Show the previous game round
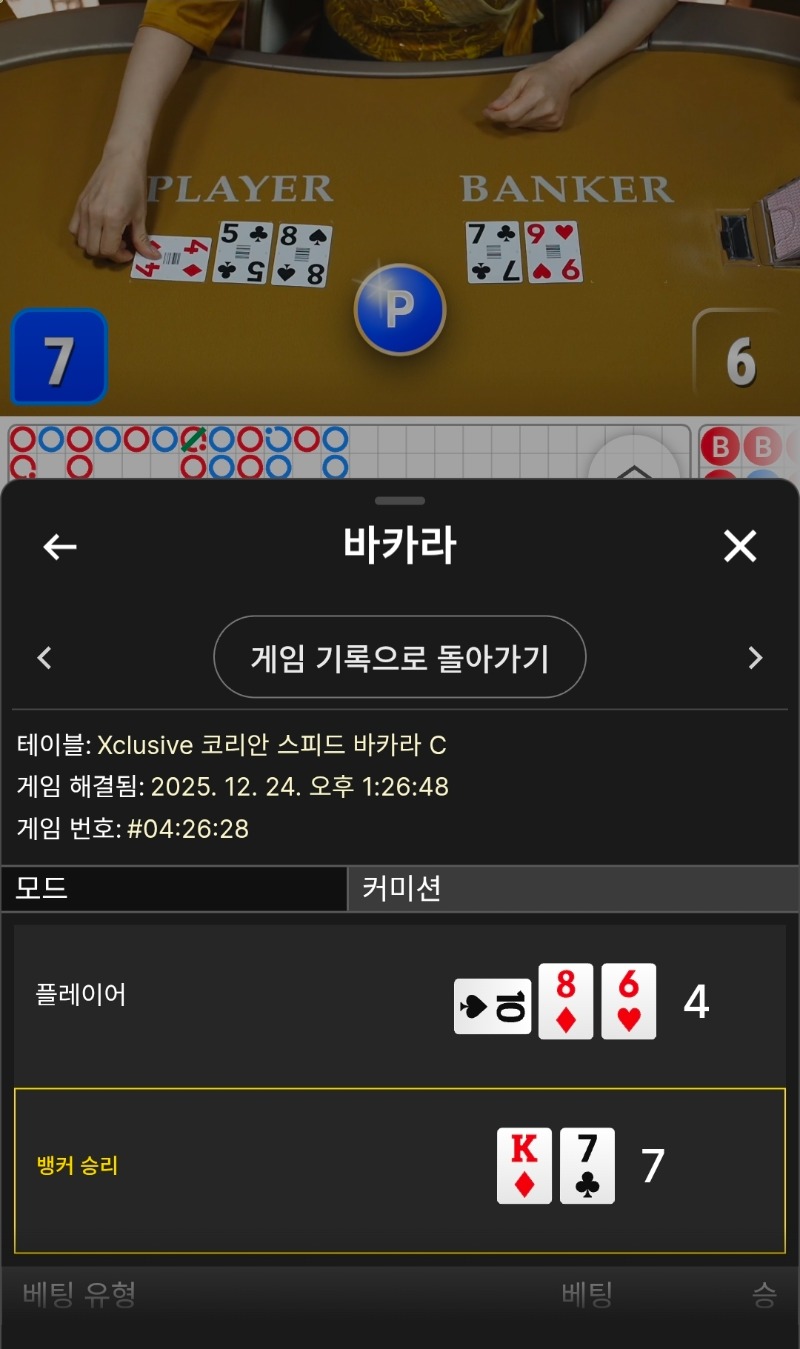Image resolution: width=800 pixels, height=1349 pixels. pyautogui.click(x=44, y=658)
